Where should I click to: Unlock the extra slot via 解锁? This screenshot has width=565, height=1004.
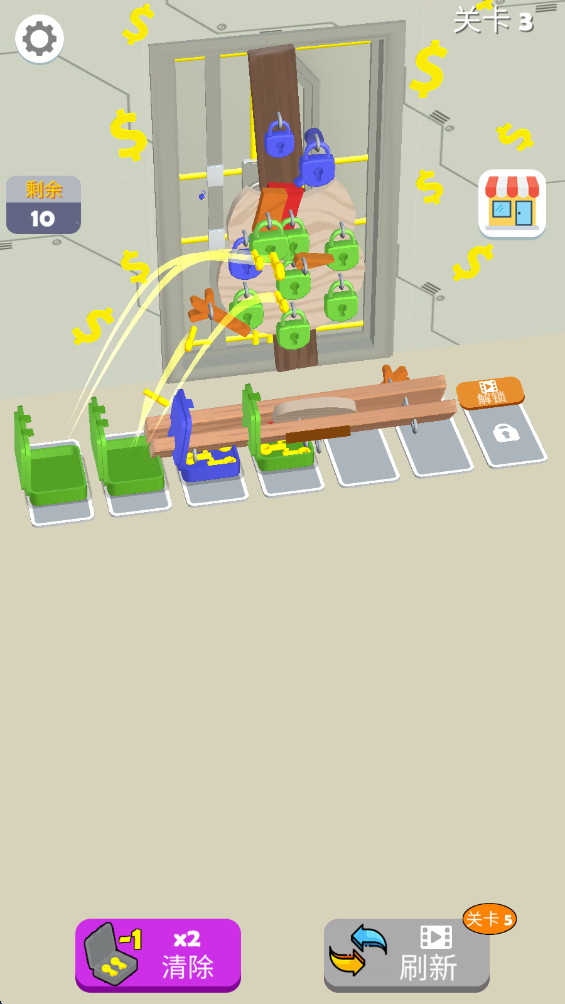(x=490, y=391)
